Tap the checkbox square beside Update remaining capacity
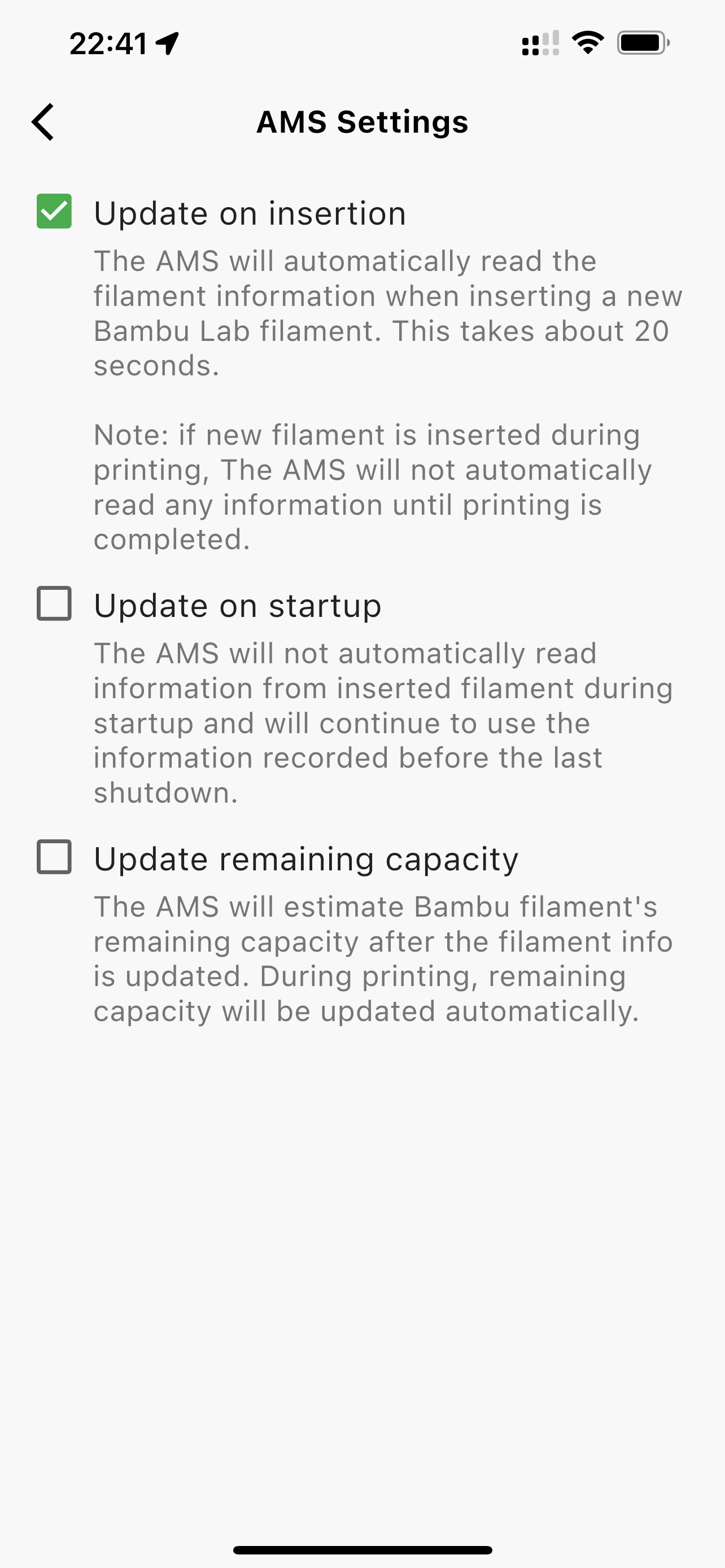This screenshot has height=1568, width=725. click(x=54, y=857)
